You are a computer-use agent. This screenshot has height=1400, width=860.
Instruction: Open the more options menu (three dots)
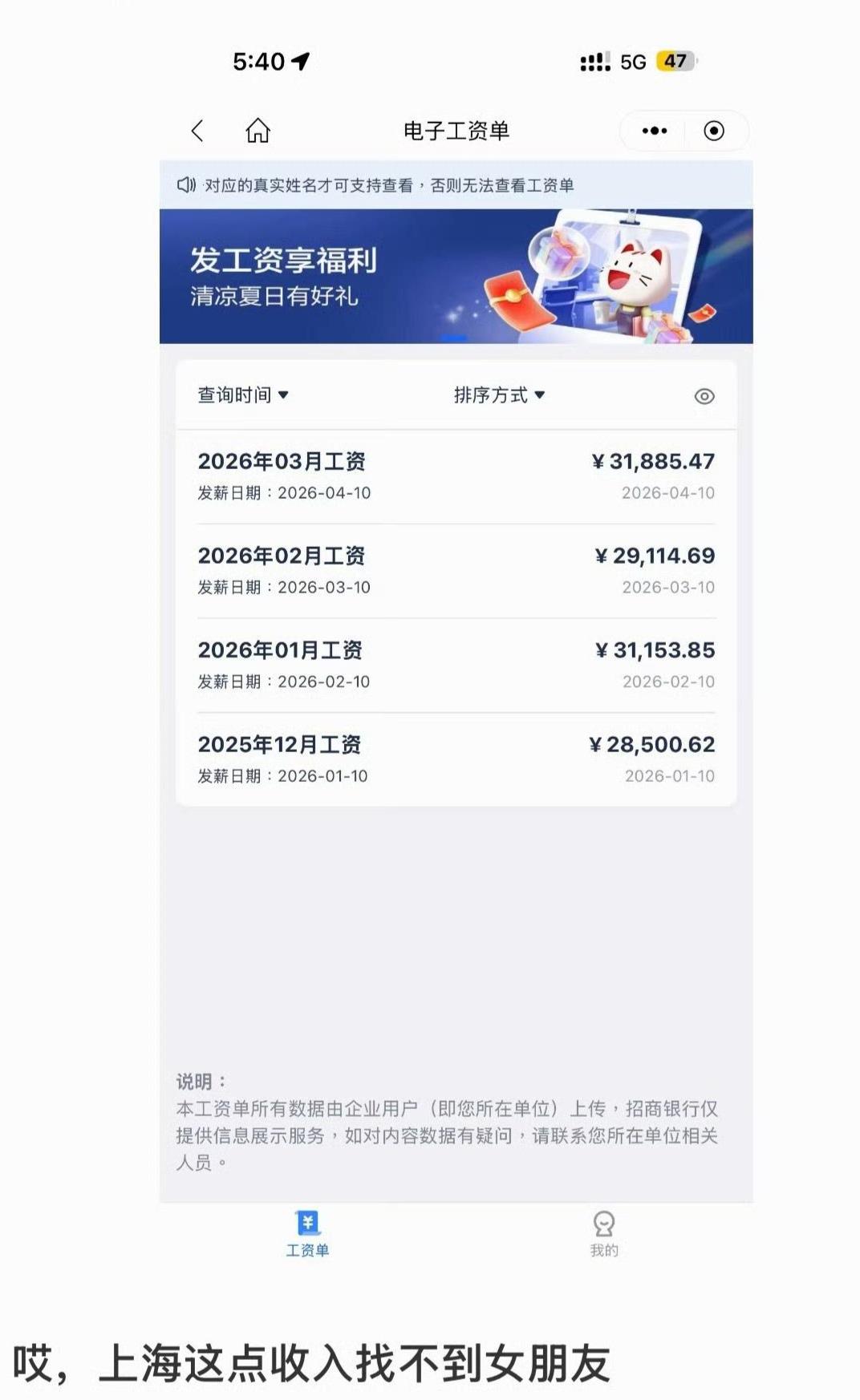tap(654, 130)
